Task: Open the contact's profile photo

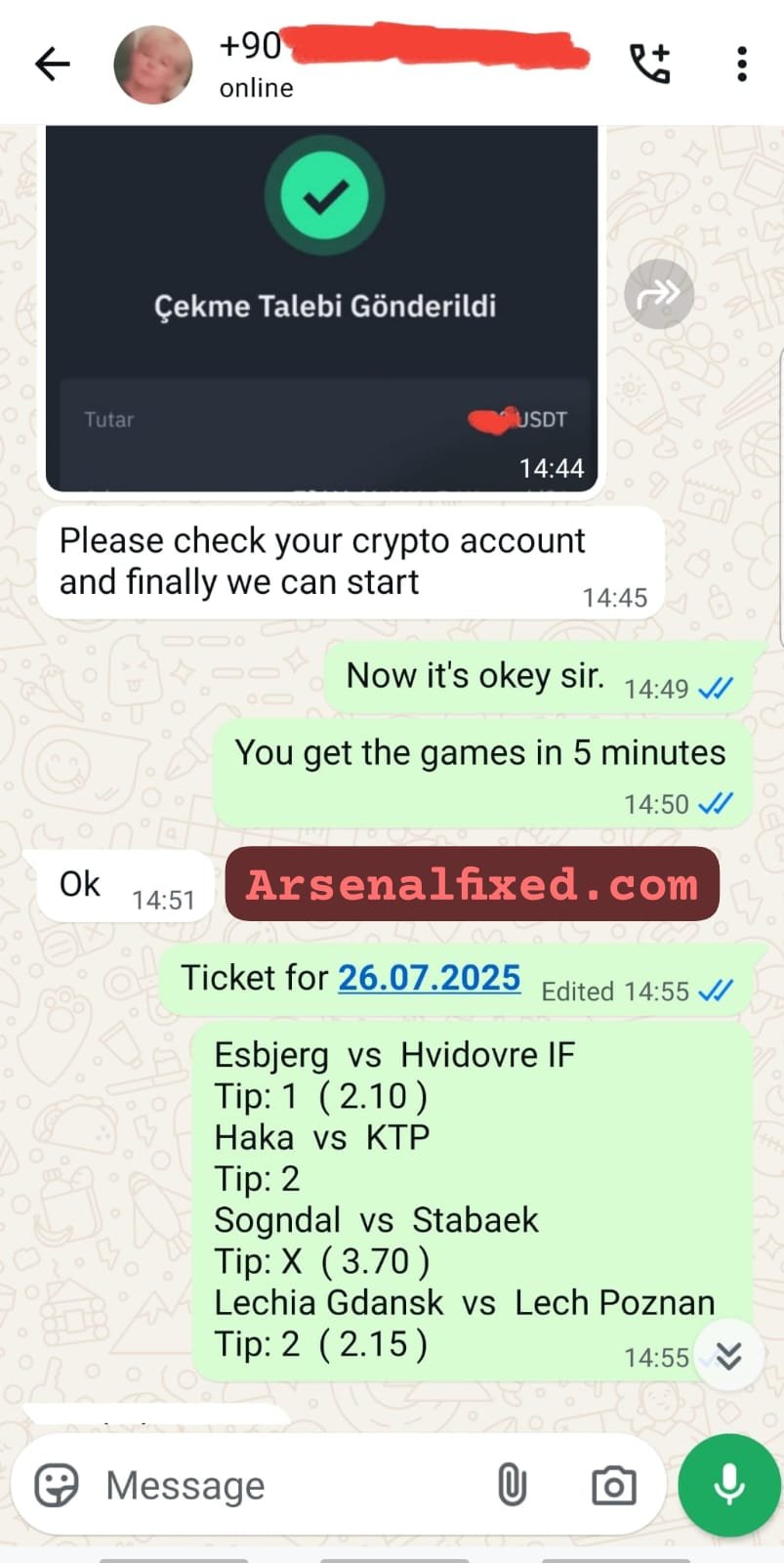Action: (x=153, y=64)
